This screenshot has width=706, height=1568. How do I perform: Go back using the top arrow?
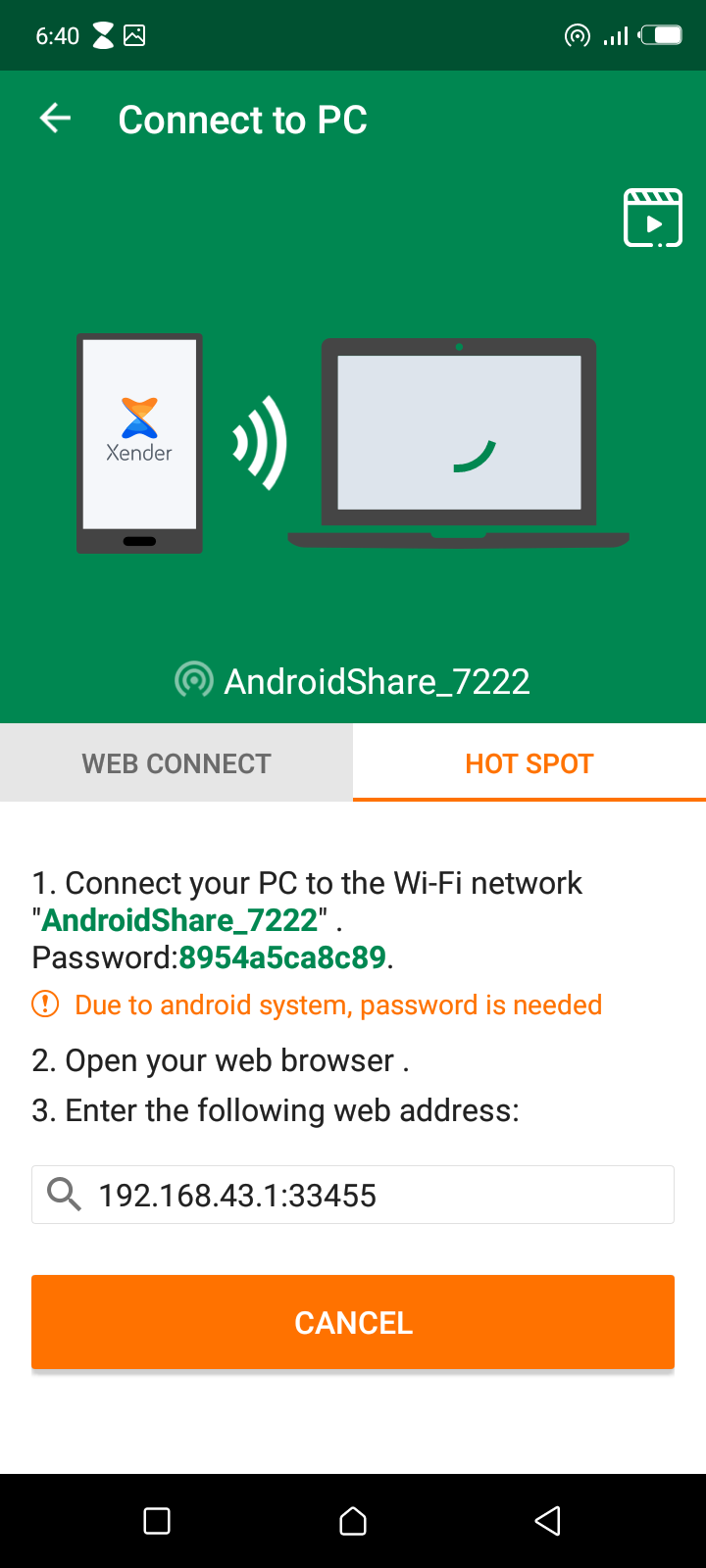56,120
